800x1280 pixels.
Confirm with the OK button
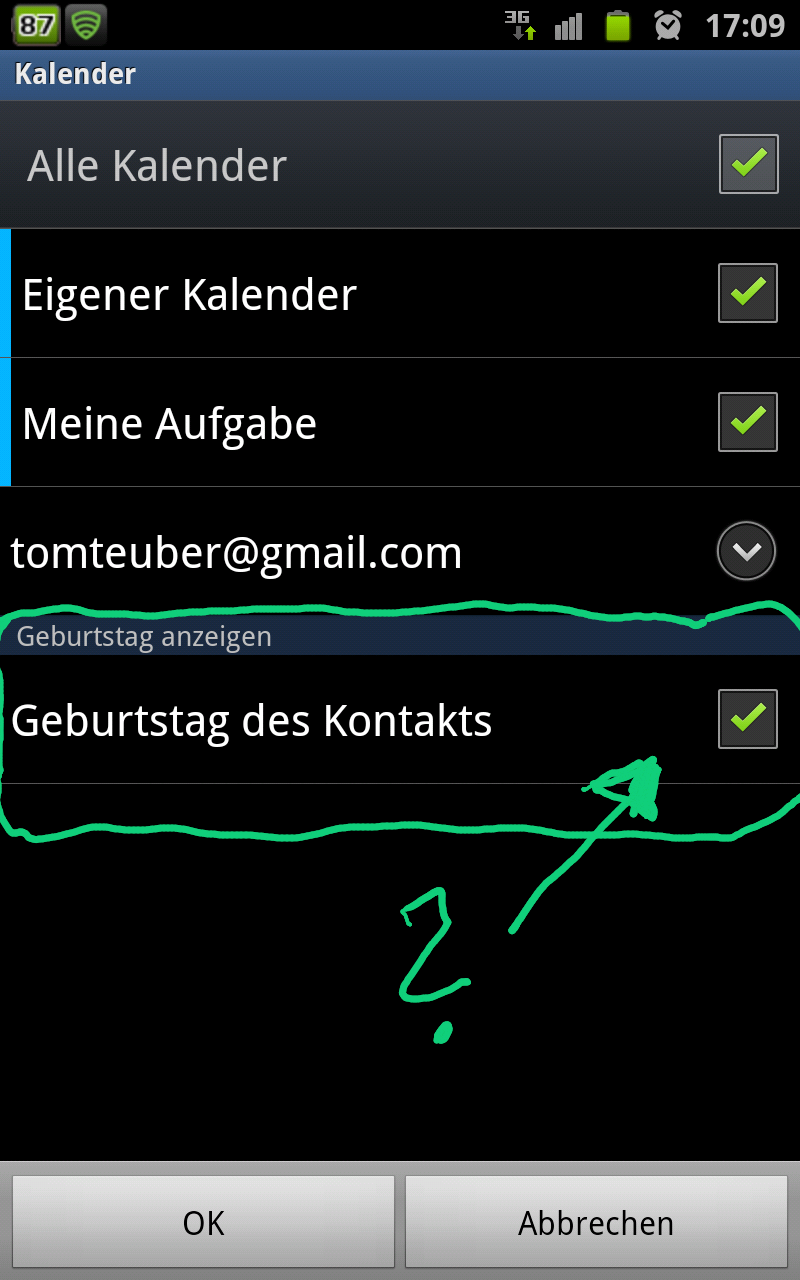pos(204,1223)
